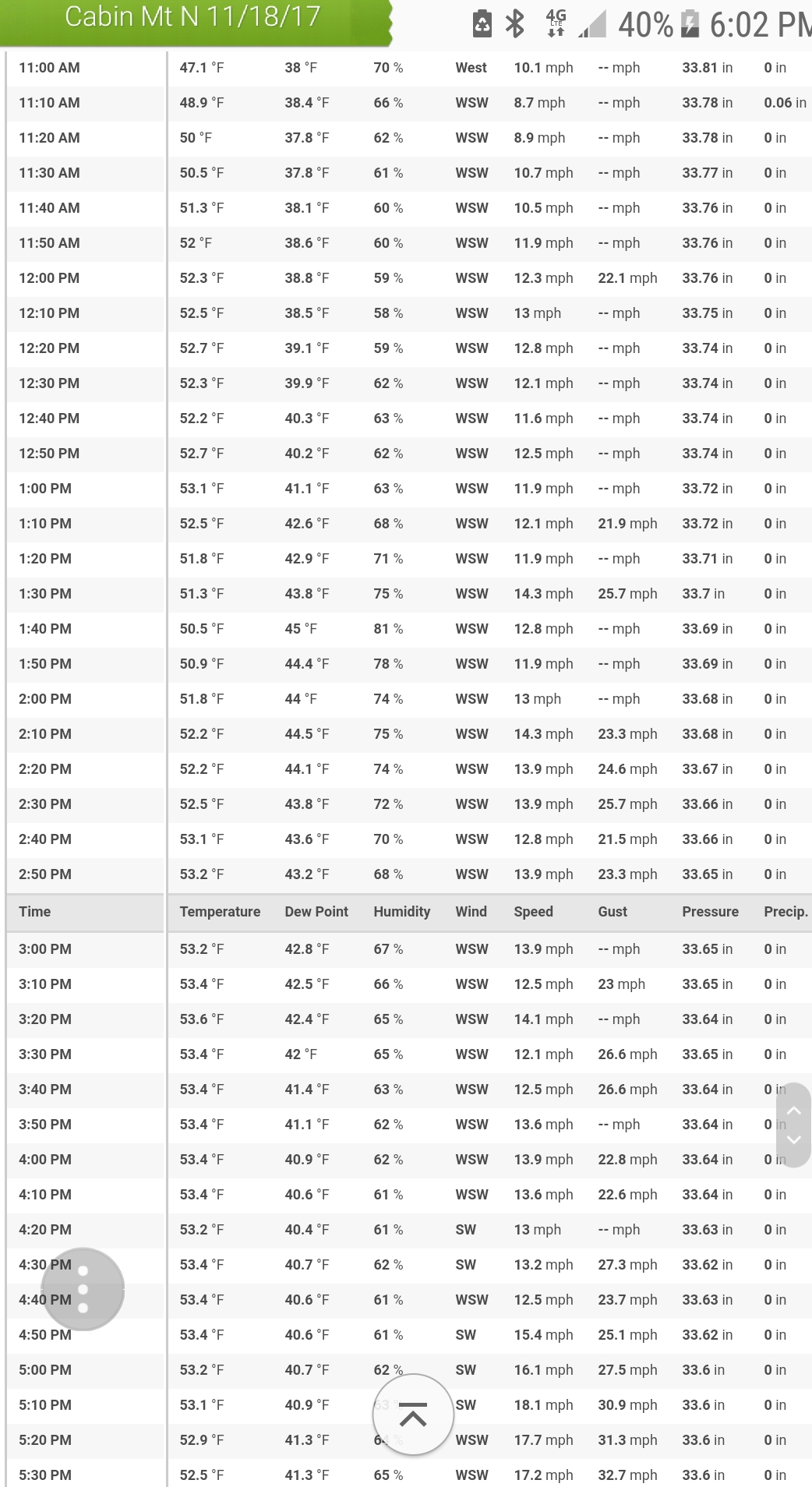Screen dimensions: 812x1487
Task: Tap the down chevron on the side scroller
Action: point(793,1139)
